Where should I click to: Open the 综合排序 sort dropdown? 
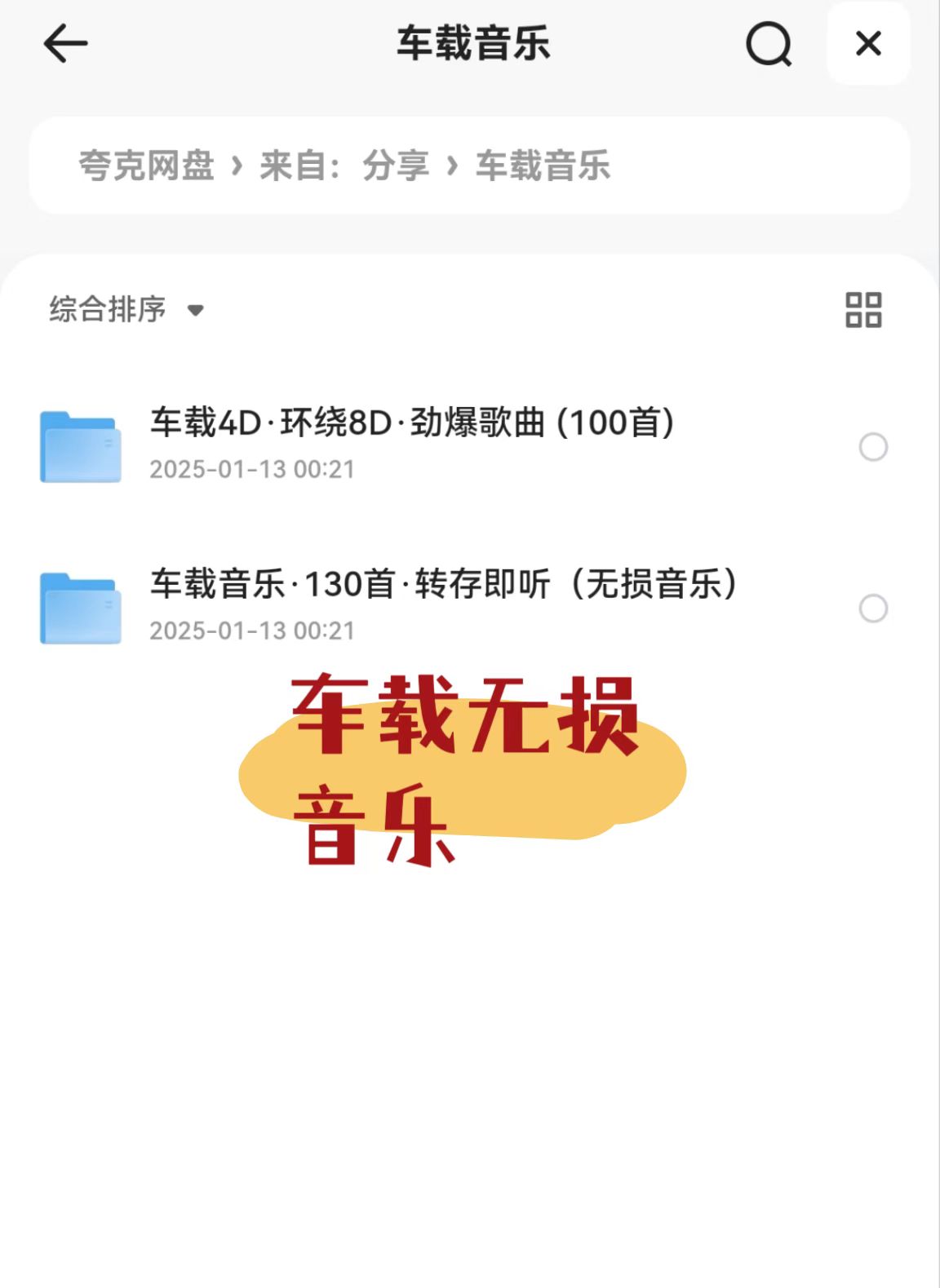(108, 310)
